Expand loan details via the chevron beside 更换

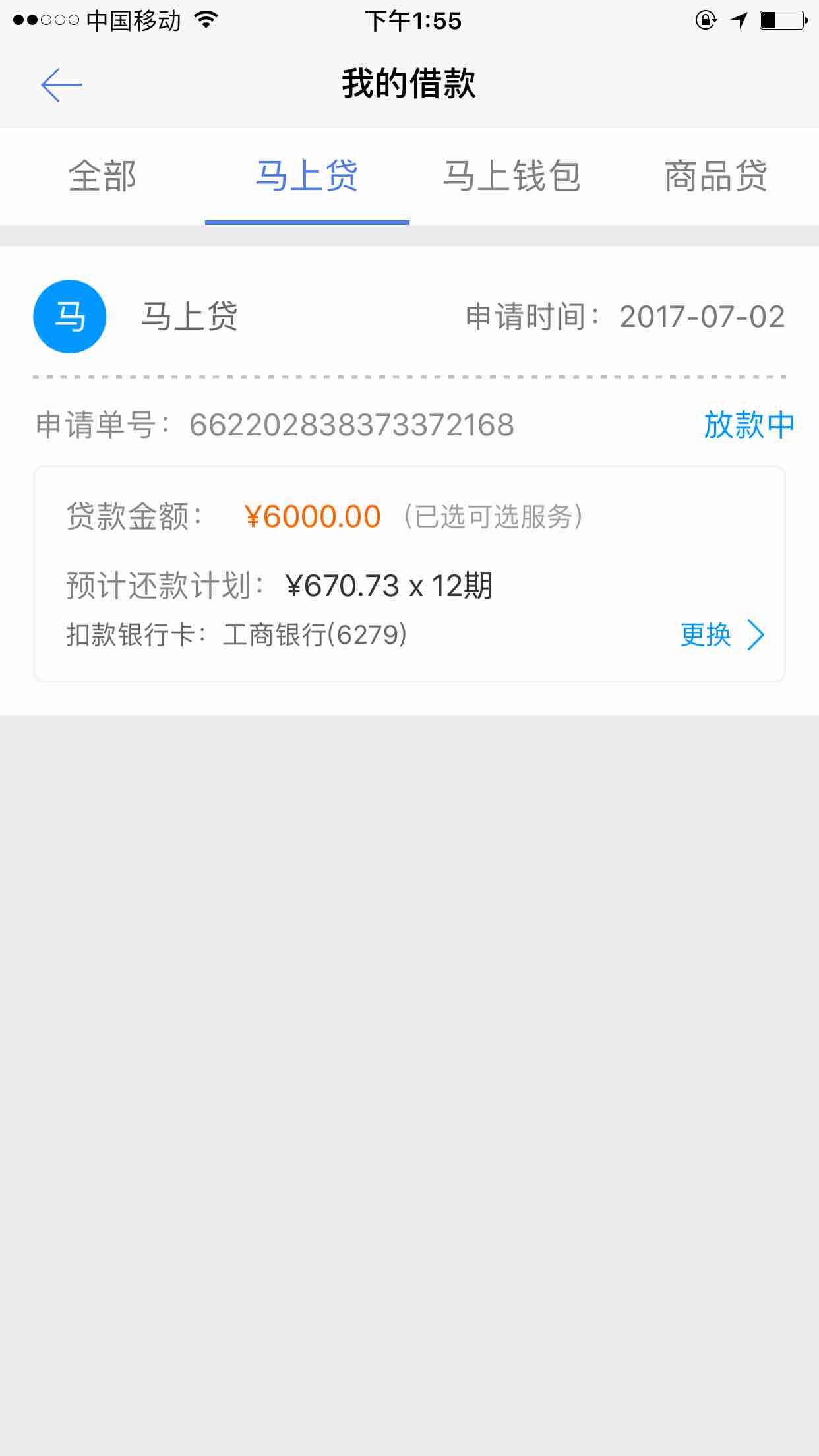pos(757,635)
